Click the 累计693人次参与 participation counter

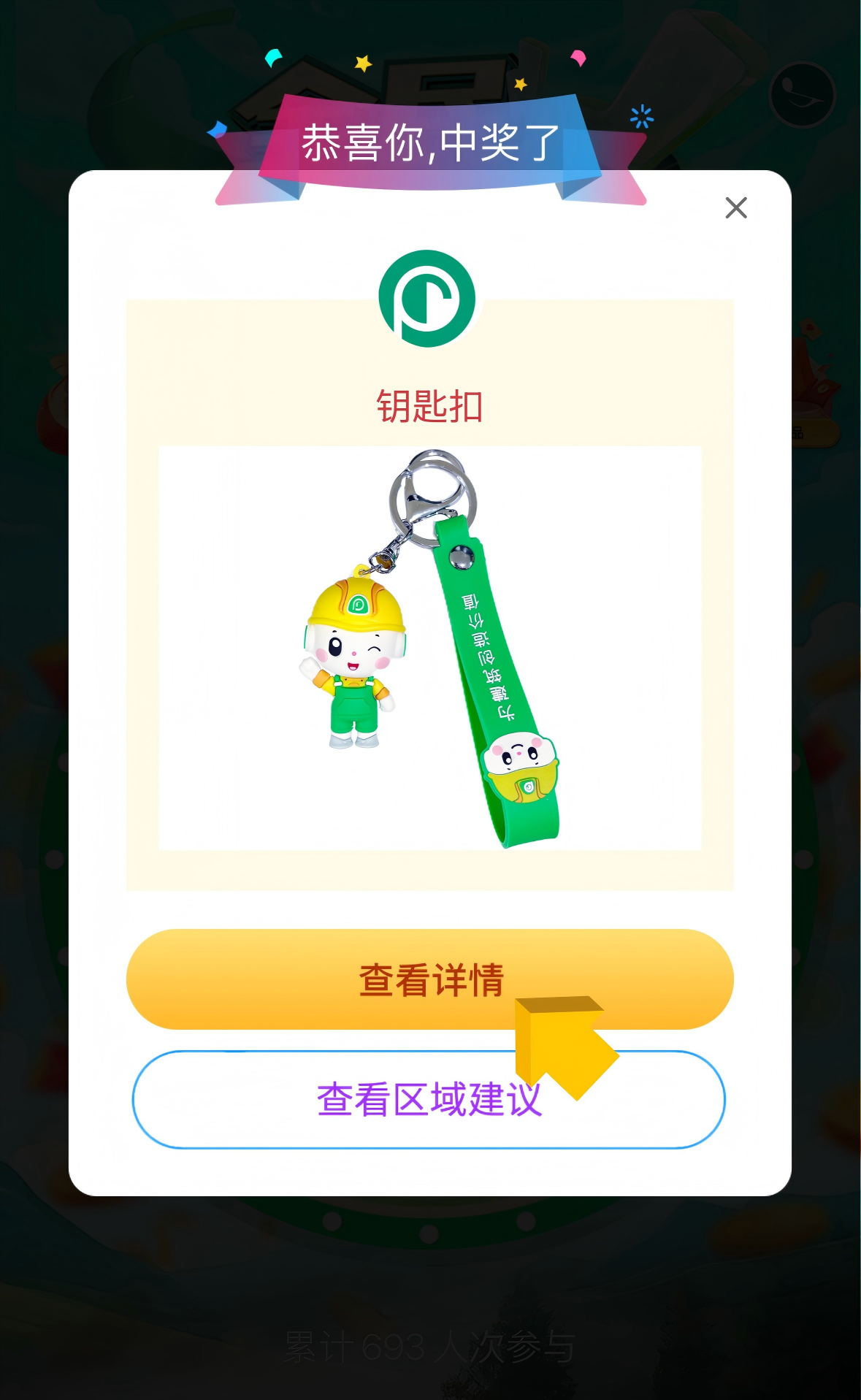pos(430,1345)
